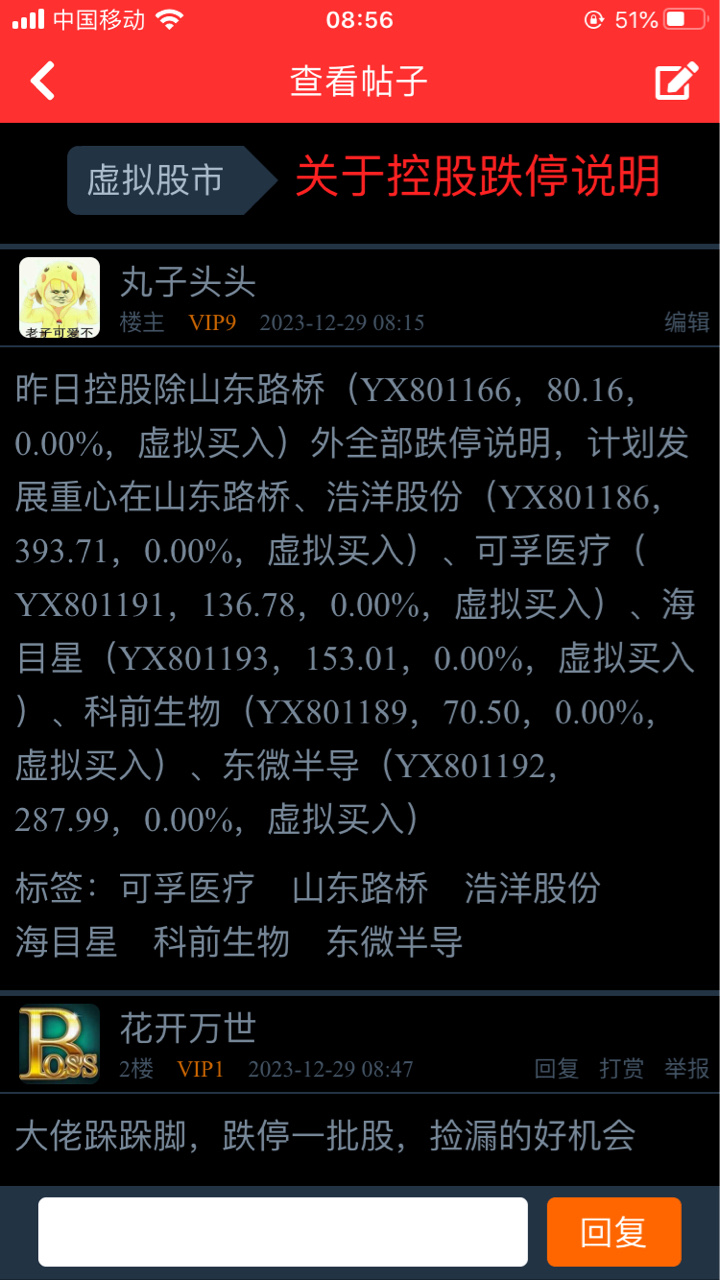Select the 科前生物 tag
This screenshot has width=720, height=1280.
[221, 942]
